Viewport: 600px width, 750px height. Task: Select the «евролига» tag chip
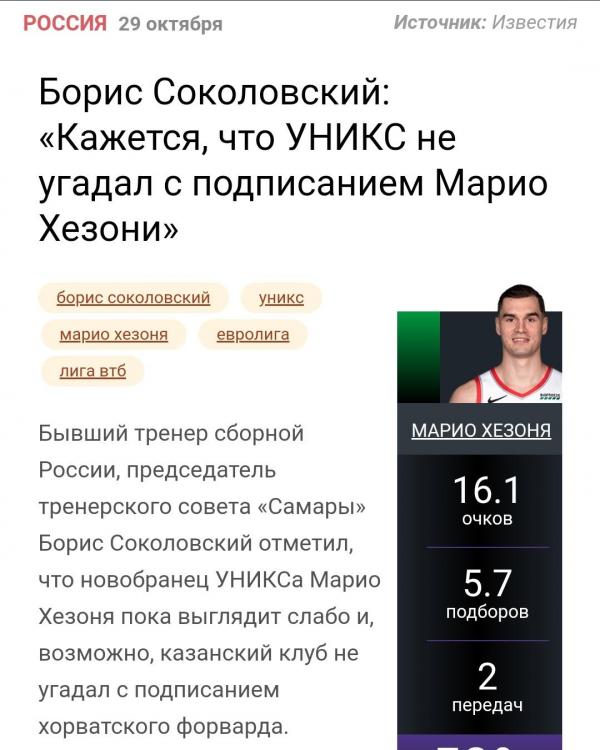[x=253, y=335]
